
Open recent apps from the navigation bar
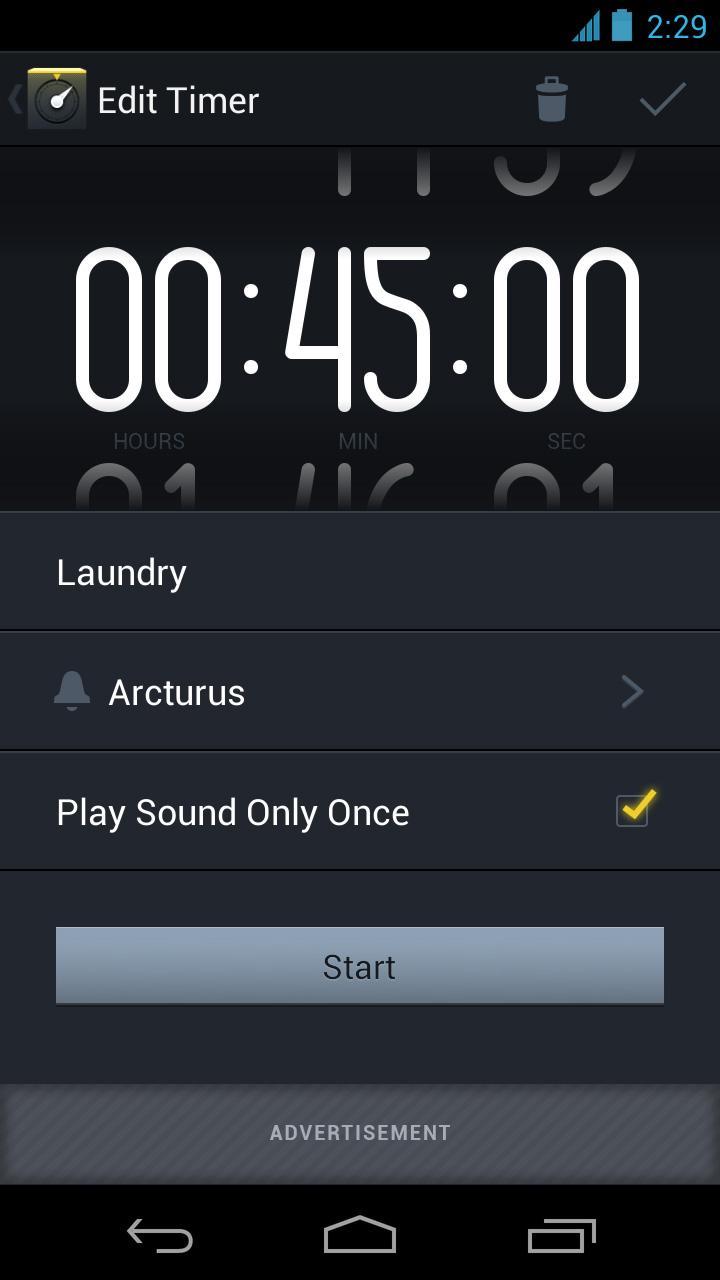(x=560, y=1236)
